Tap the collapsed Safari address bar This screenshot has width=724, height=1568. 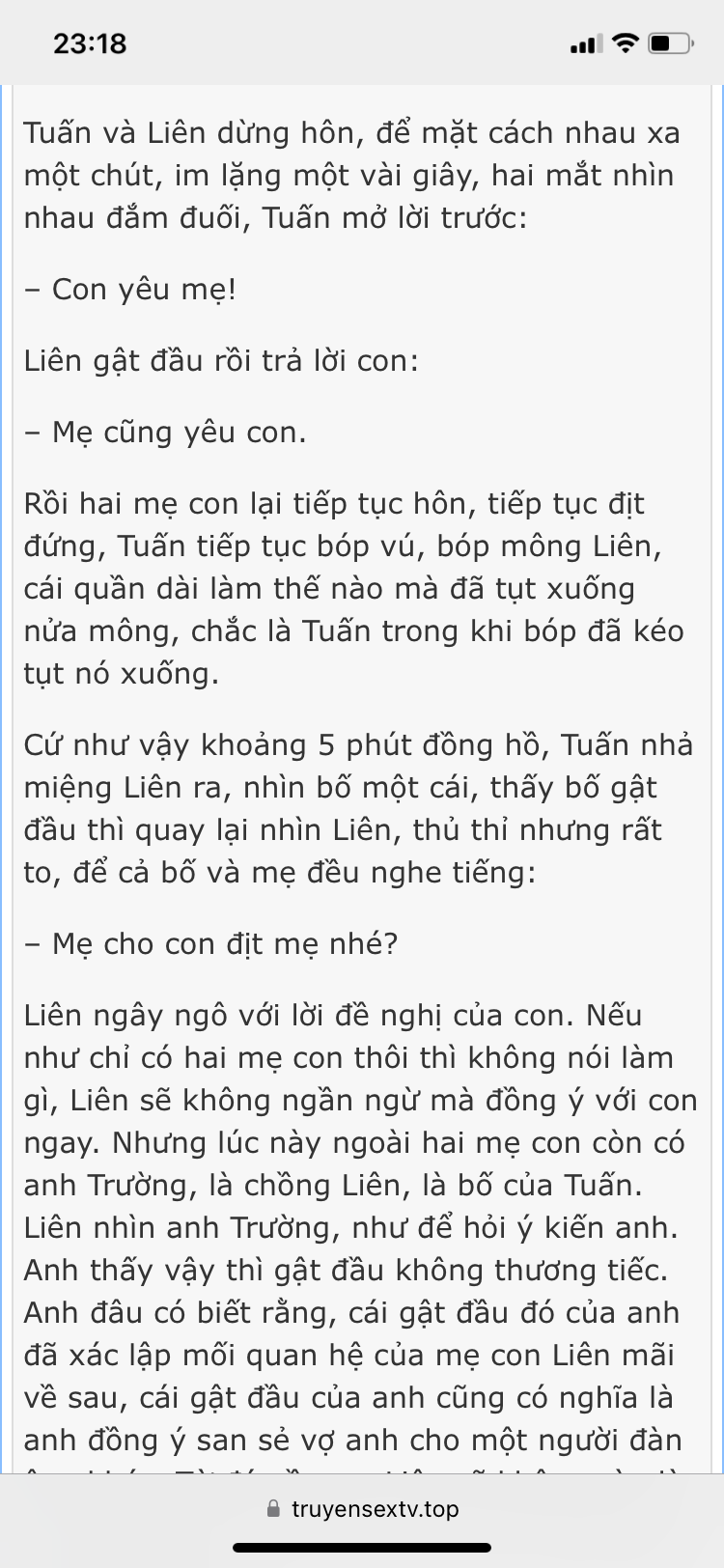pyautogui.click(x=362, y=1509)
